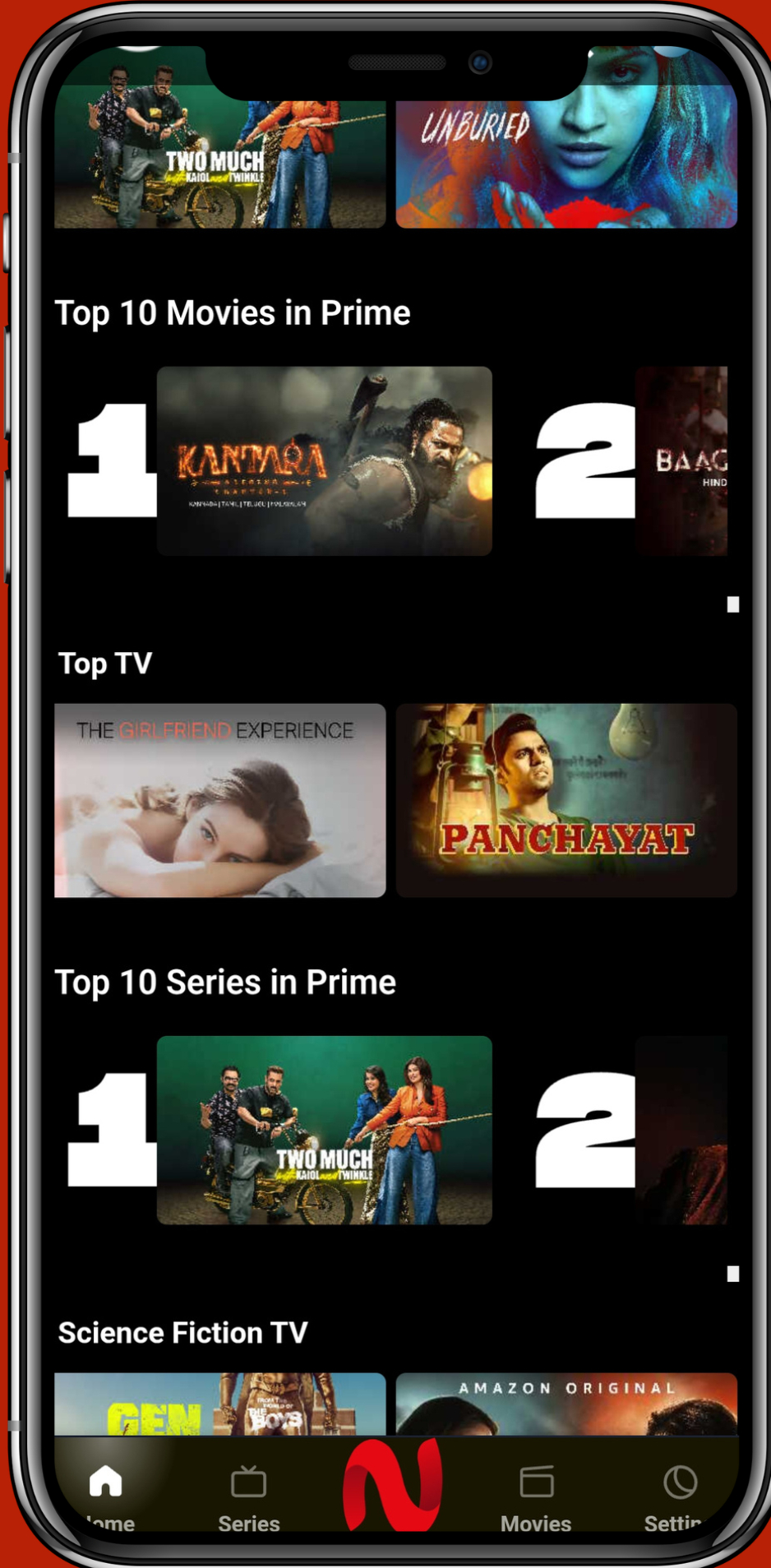Open the Panchayat series card
771x1568 pixels.
(x=566, y=800)
